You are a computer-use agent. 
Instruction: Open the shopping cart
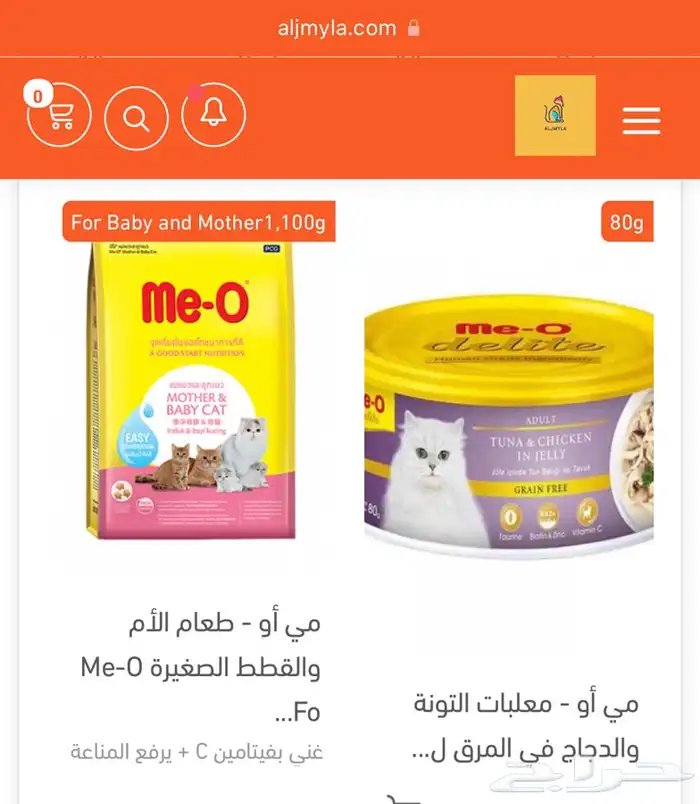pyautogui.click(x=59, y=116)
